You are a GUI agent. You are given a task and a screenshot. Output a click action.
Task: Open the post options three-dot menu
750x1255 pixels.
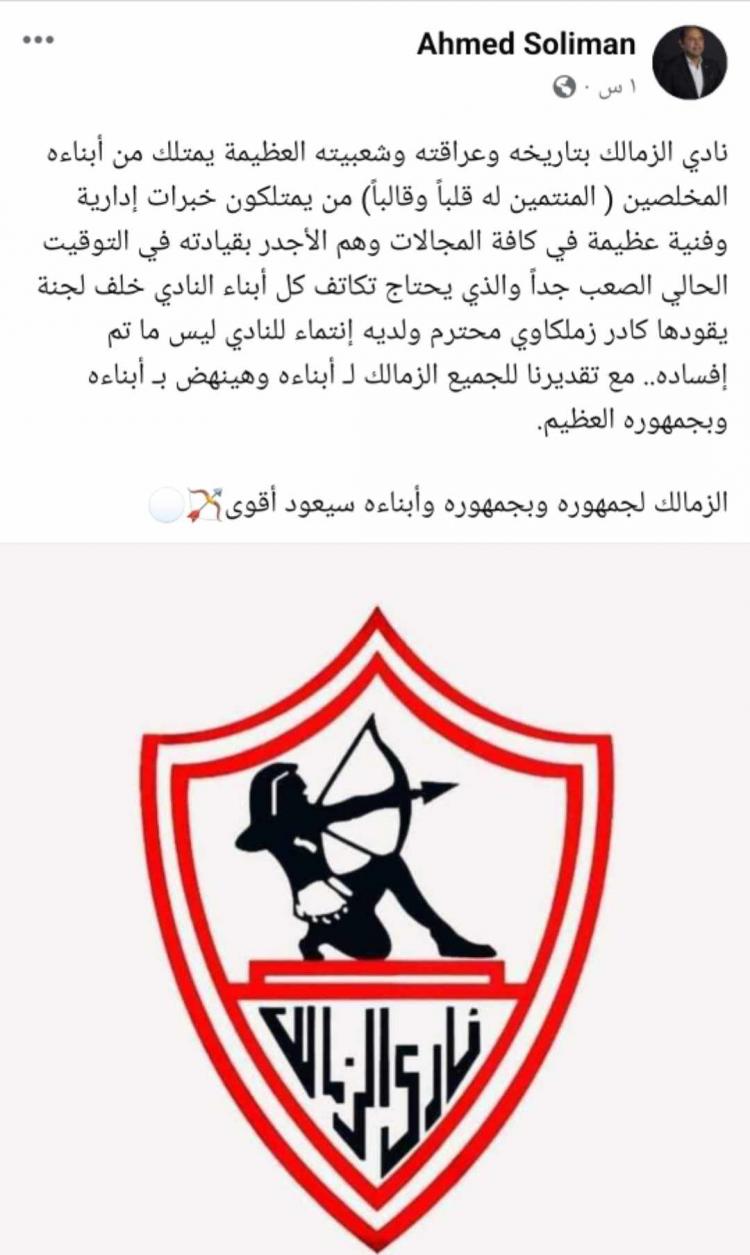[37, 41]
